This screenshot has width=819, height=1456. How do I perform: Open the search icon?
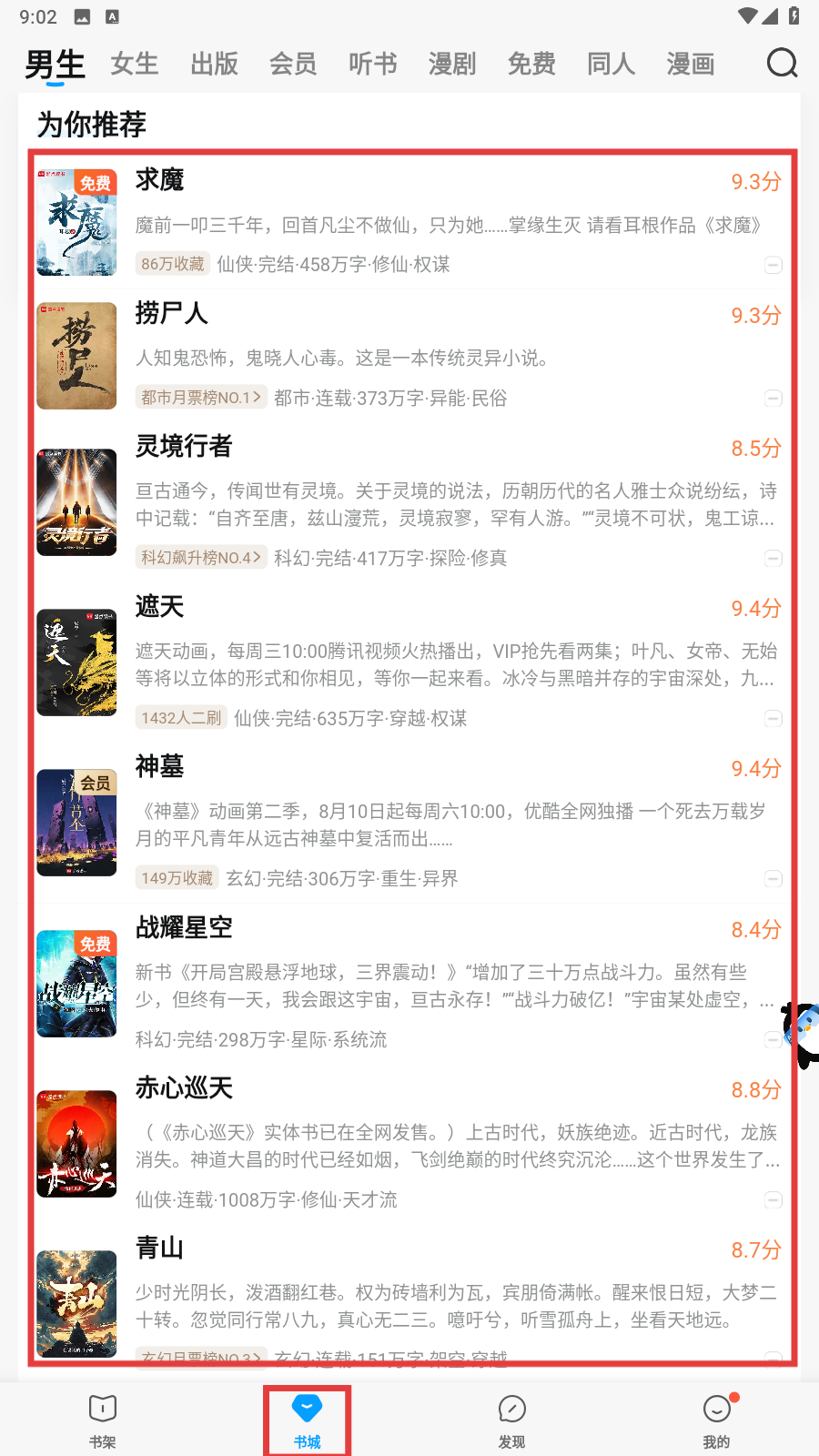782,63
